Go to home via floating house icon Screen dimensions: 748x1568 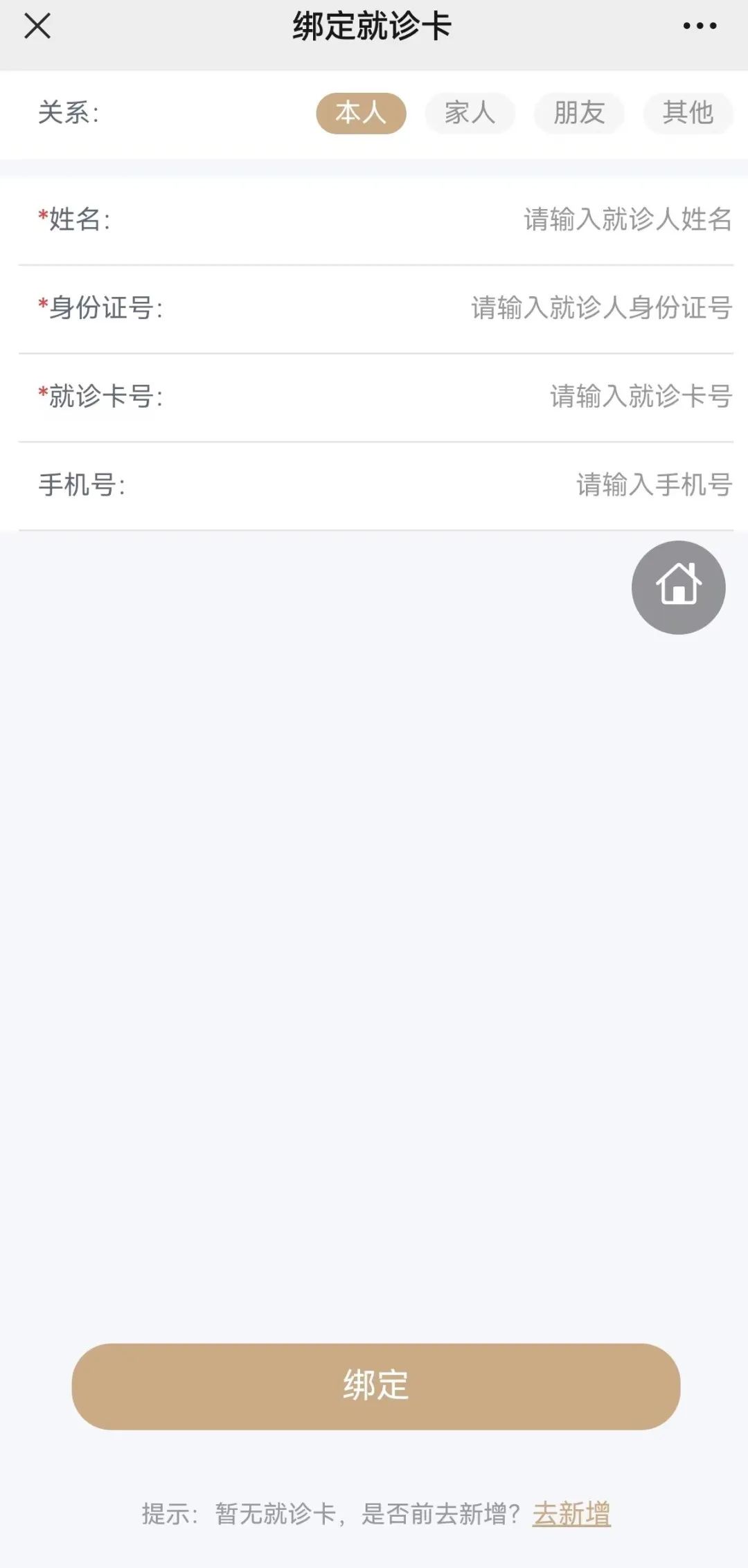(x=679, y=587)
